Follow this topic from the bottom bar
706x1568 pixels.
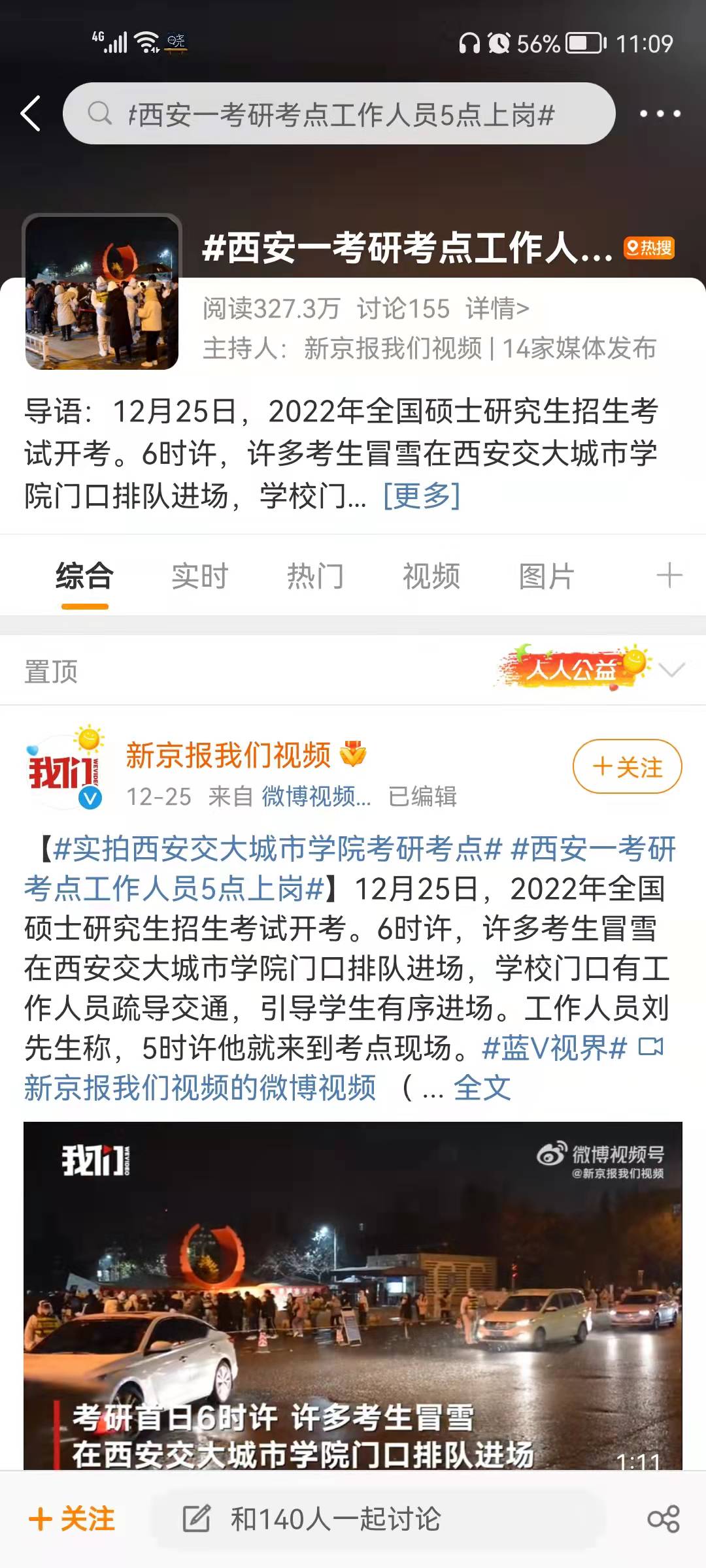[x=73, y=1519]
